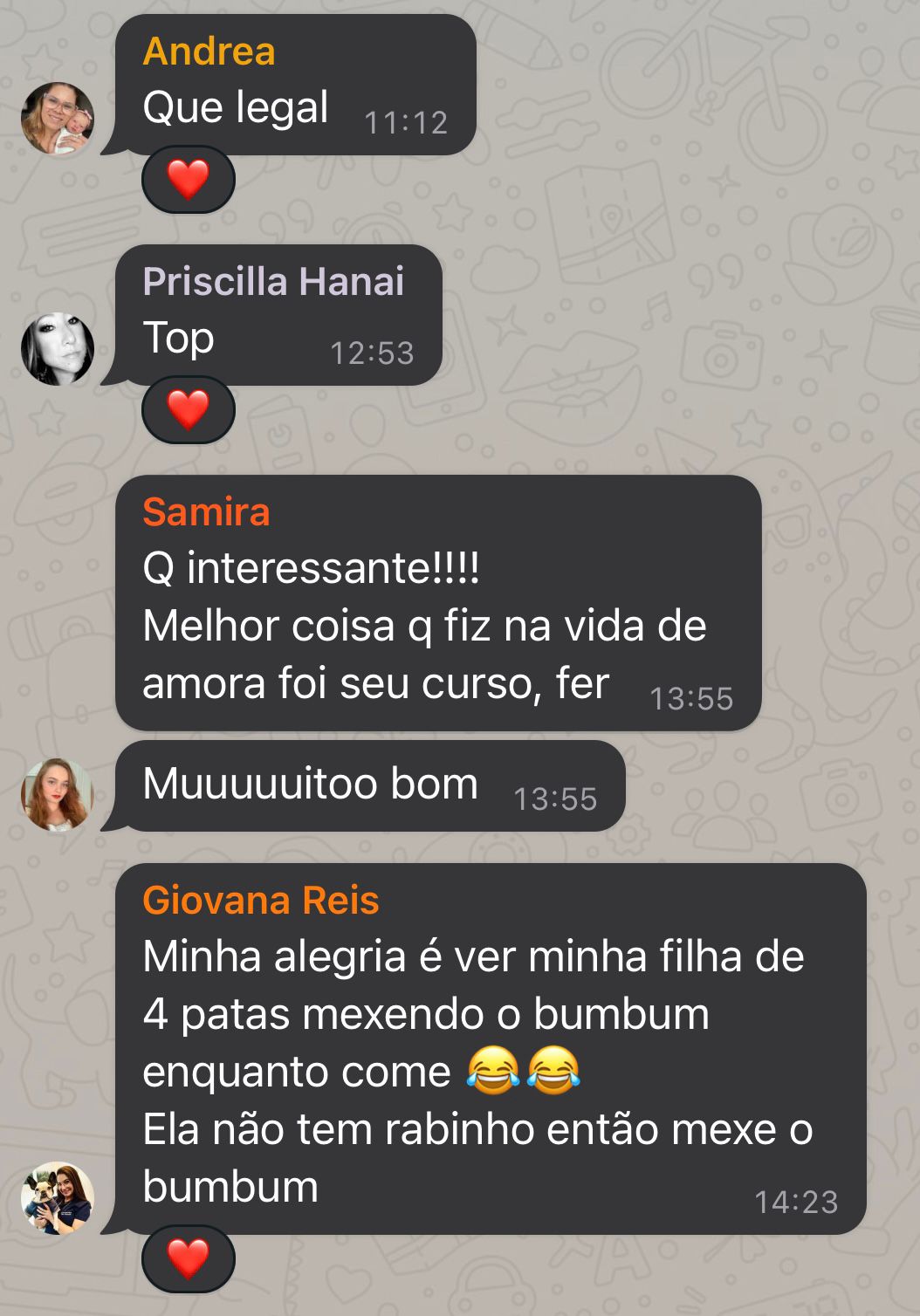
Task: View heart reaction on "Top" message
Action: (x=189, y=410)
